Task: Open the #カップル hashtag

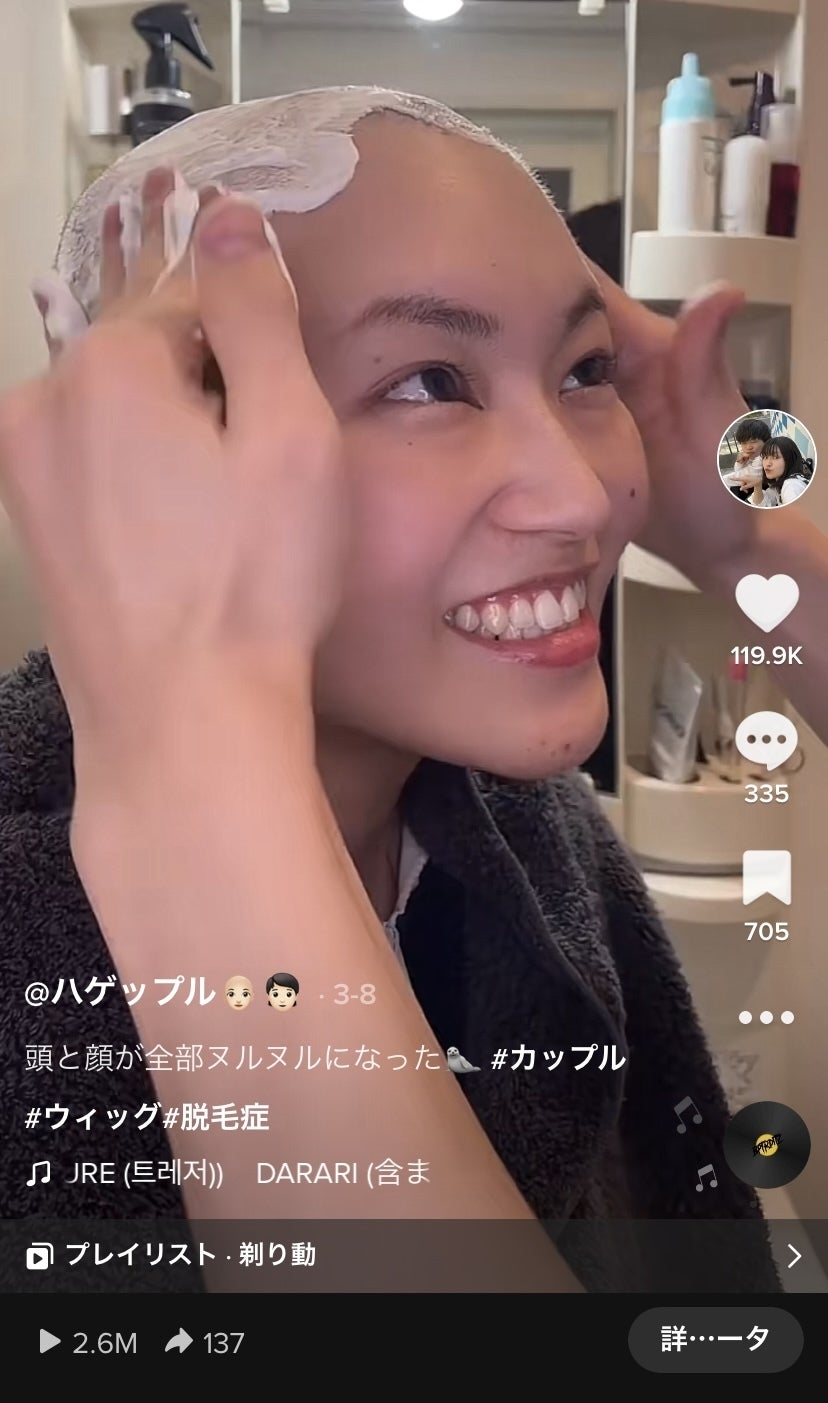Action: (x=558, y=1058)
